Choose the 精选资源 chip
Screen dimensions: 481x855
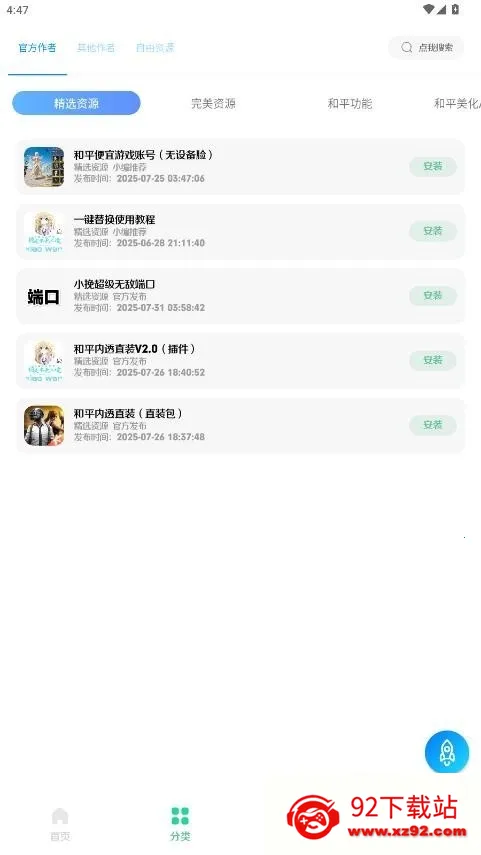pos(76,103)
